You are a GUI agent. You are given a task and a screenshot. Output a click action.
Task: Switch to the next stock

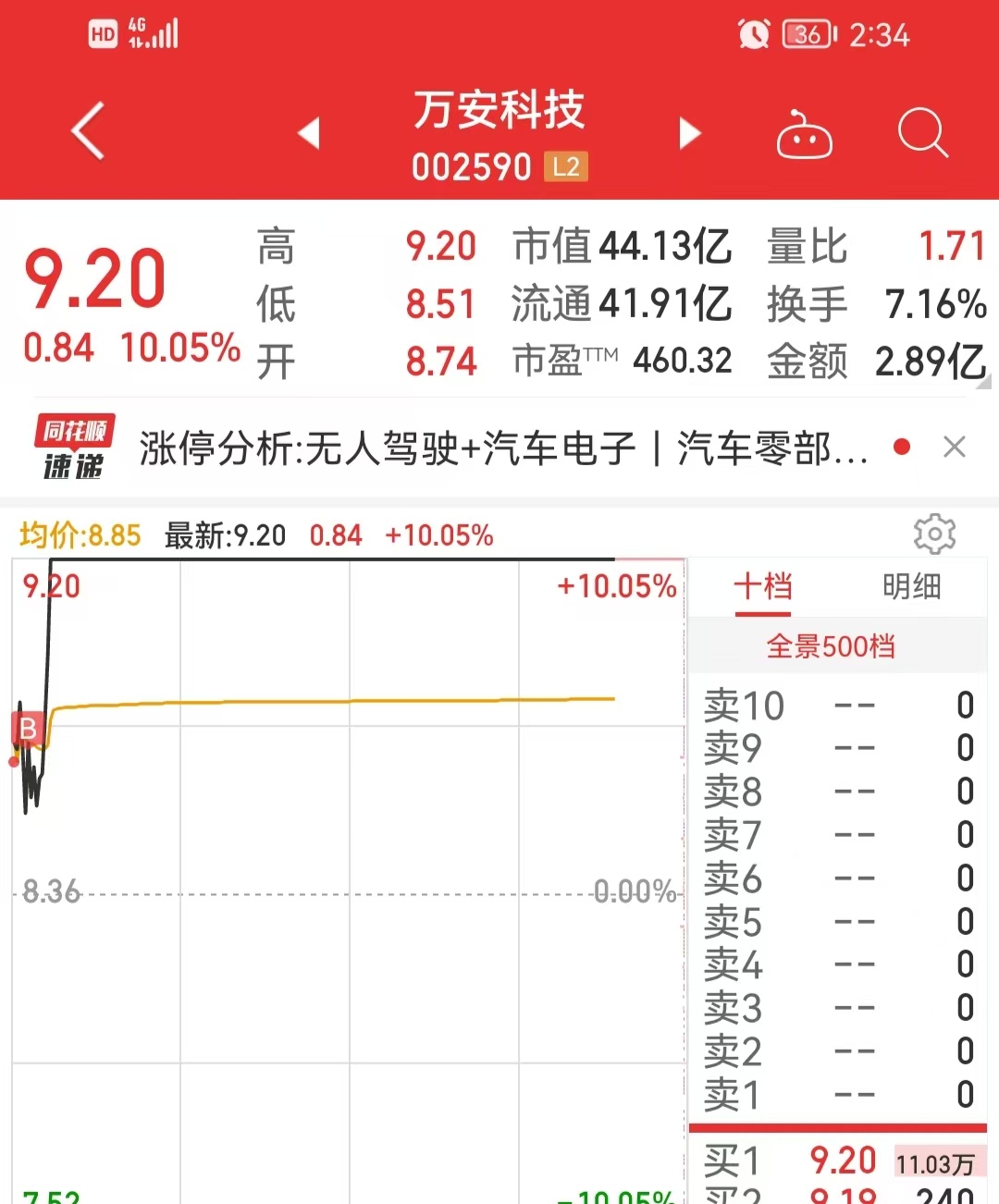coord(689,133)
